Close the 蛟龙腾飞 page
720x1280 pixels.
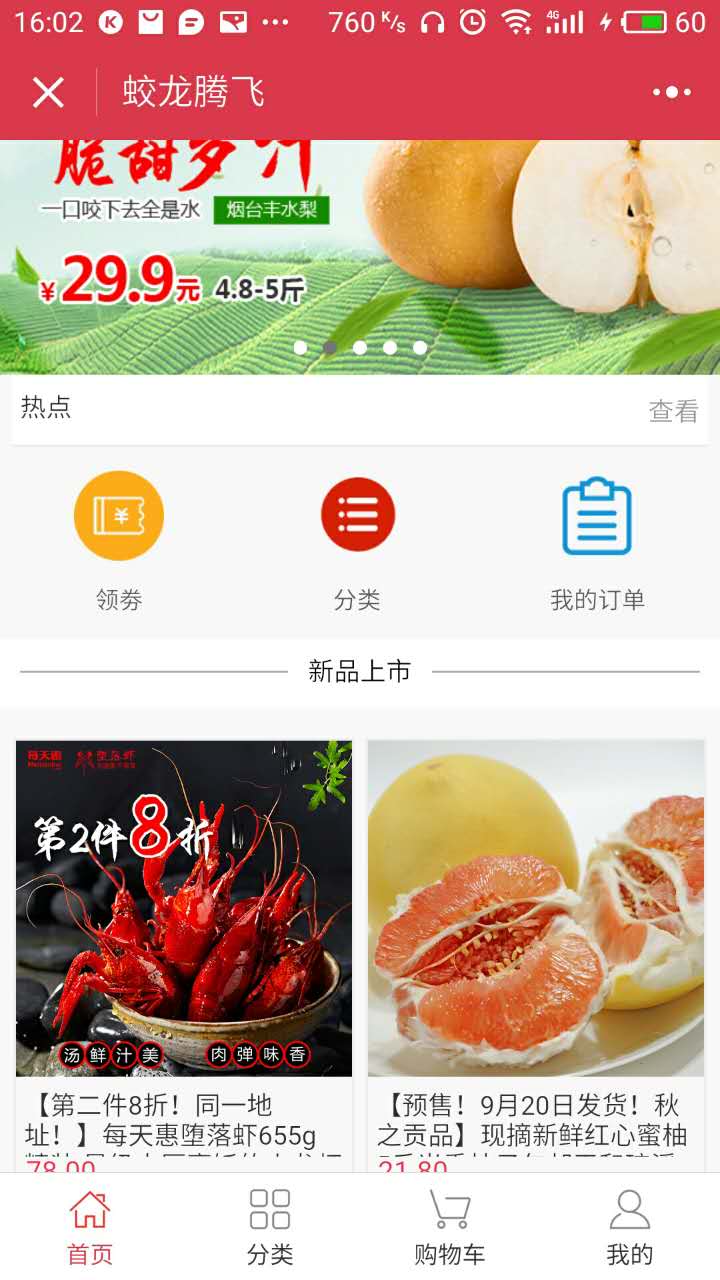pyautogui.click(x=48, y=93)
